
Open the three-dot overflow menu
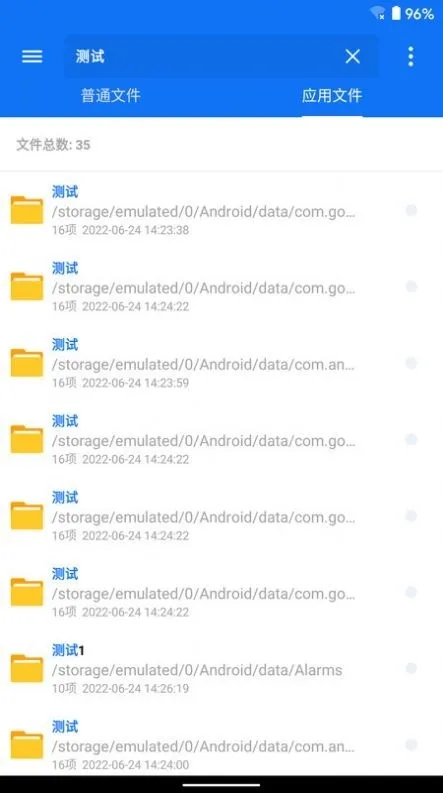pyautogui.click(x=411, y=56)
